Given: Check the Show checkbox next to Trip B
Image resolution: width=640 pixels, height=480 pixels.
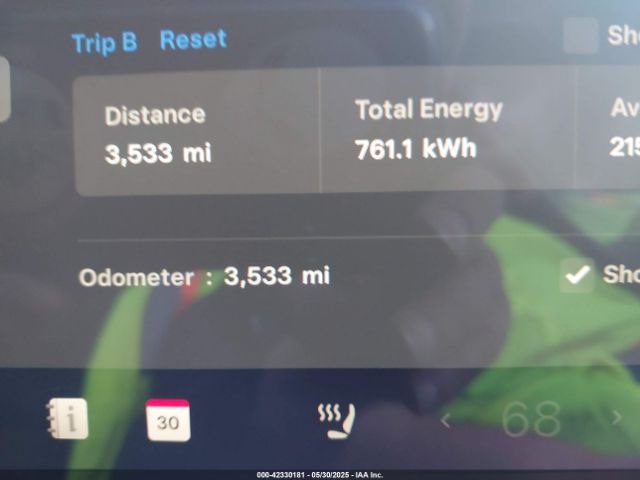Looking at the screenshot, I should click(580, 35).
